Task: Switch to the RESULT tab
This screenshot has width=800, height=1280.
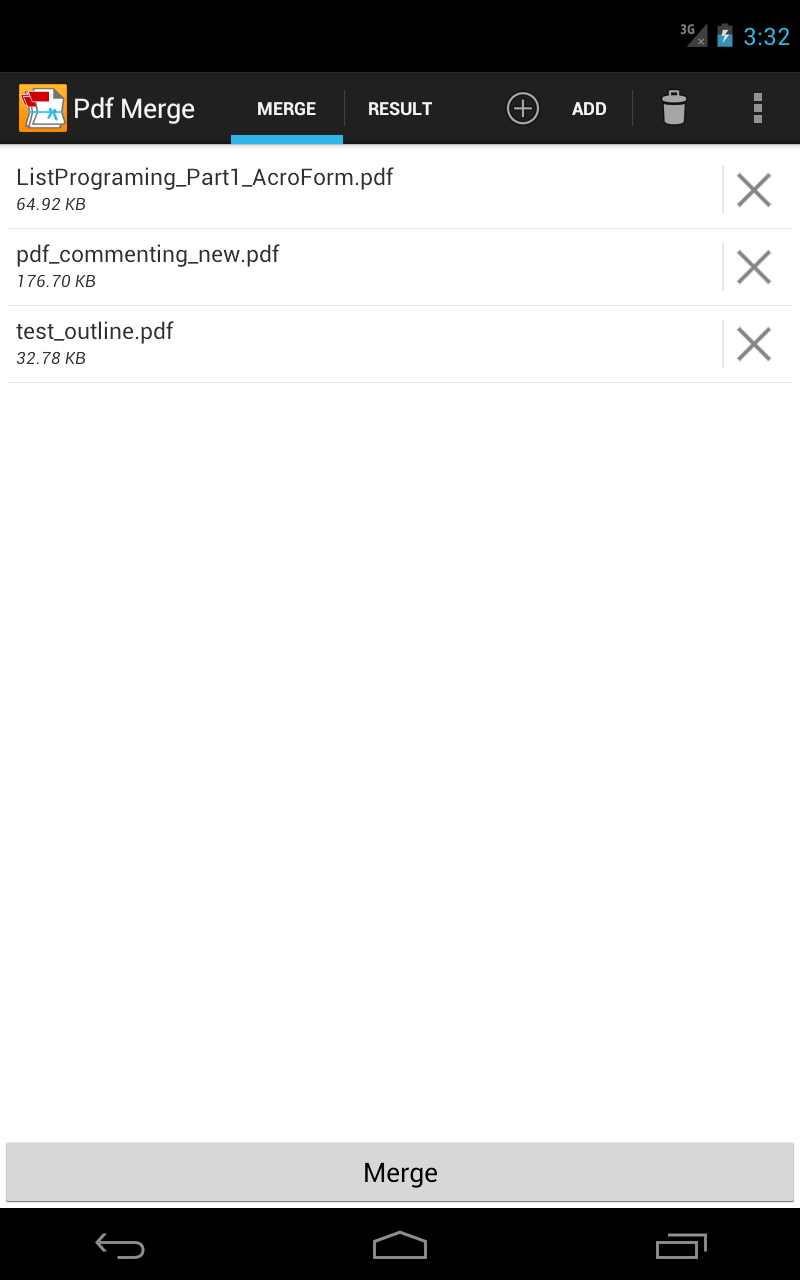Action: click(x=400, y=108)
